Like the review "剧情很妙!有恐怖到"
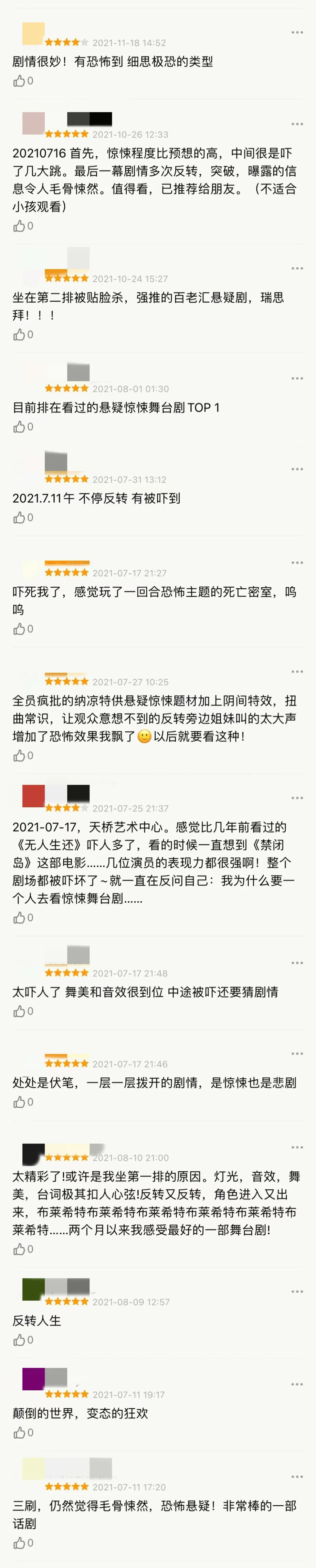The image size is (316, 1568). click(20, 81)
